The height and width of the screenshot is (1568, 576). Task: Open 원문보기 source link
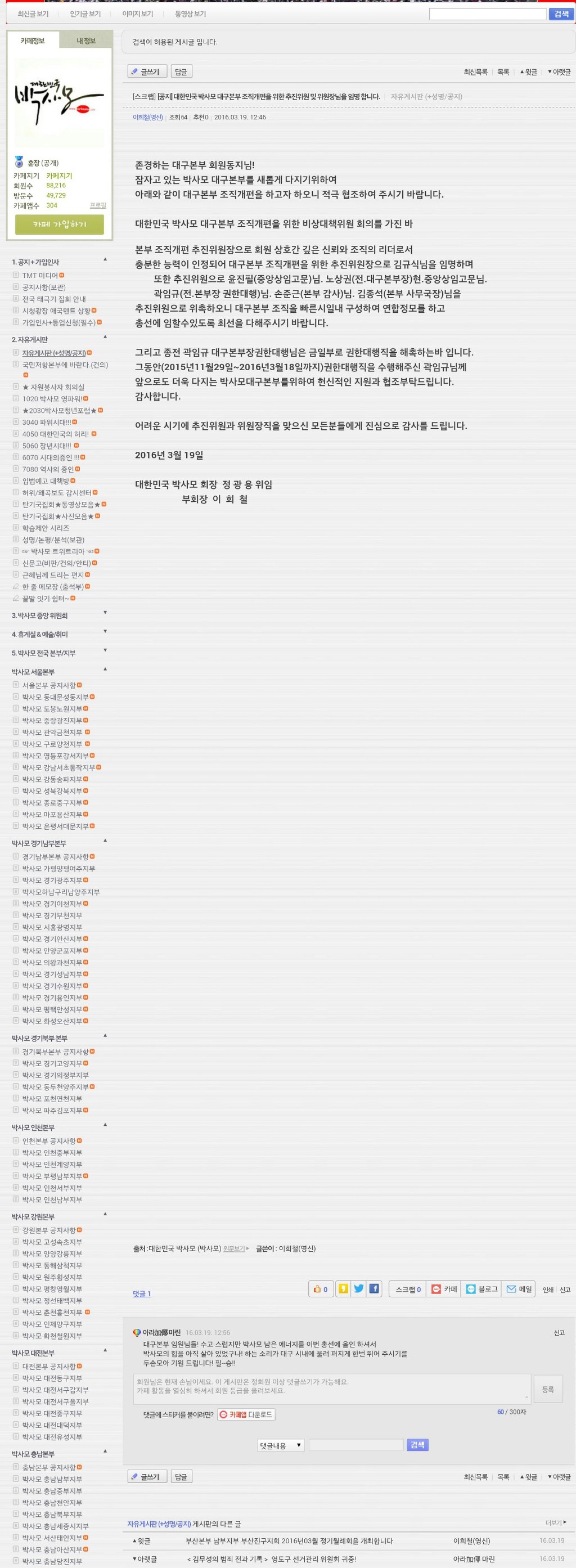pyautogui.click(x=235, y=1248)
